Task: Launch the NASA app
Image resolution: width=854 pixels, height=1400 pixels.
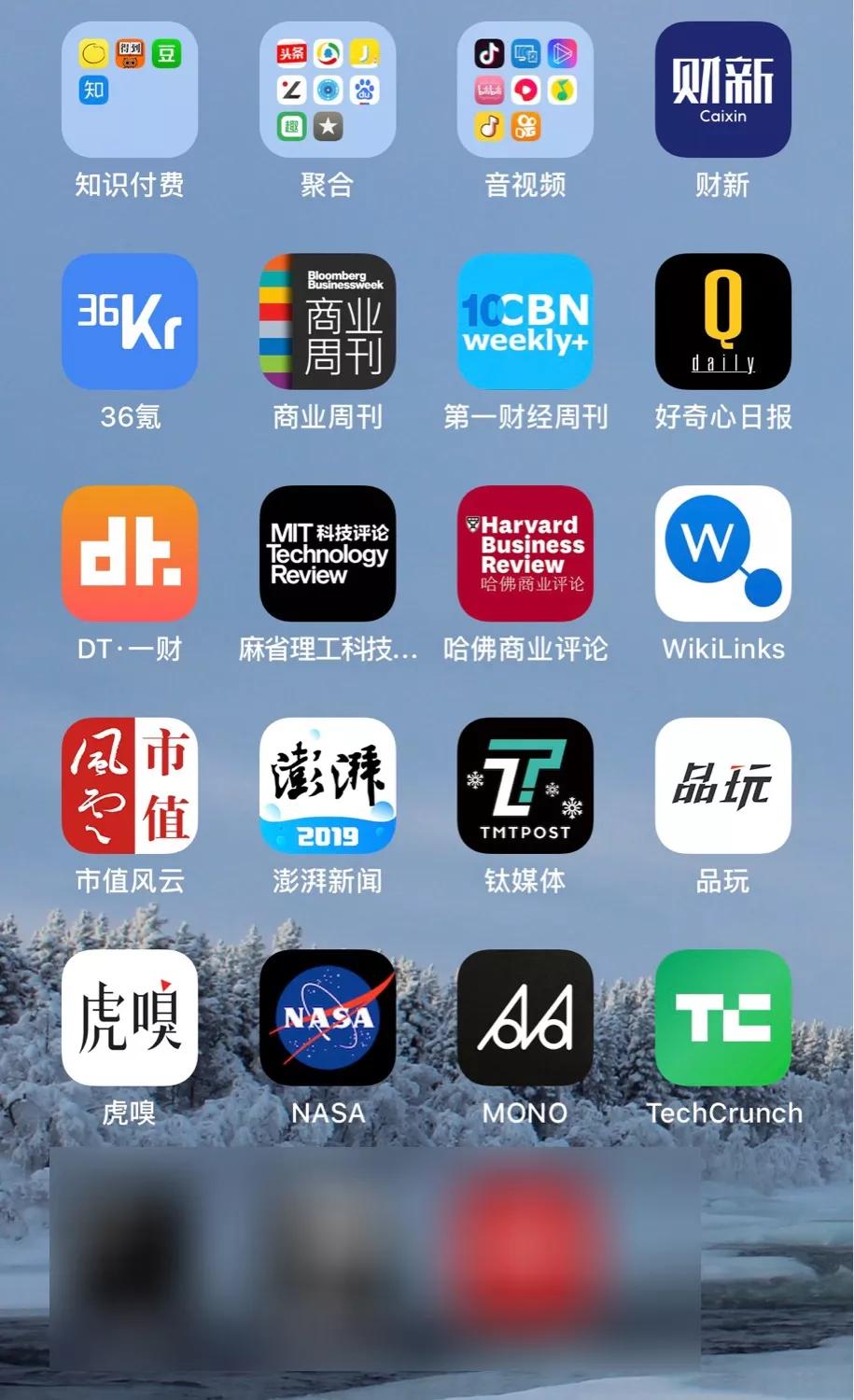Action: click(x=328, y=1017)
